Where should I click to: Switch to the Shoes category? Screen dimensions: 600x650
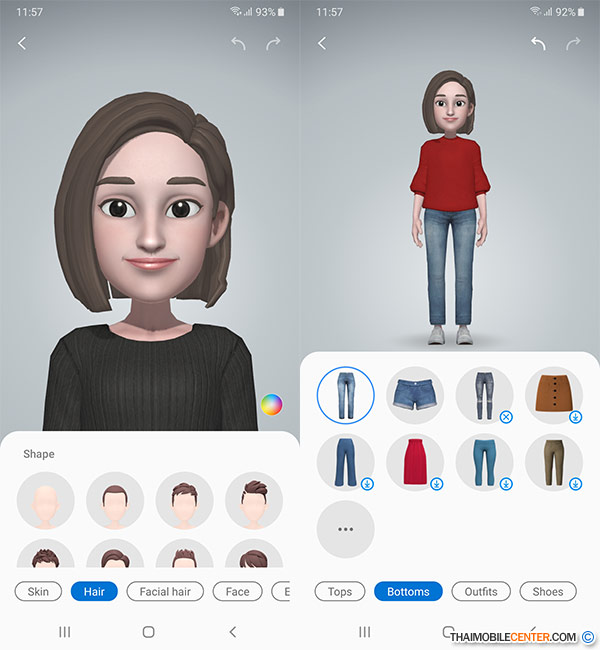(x=547, y=591)
